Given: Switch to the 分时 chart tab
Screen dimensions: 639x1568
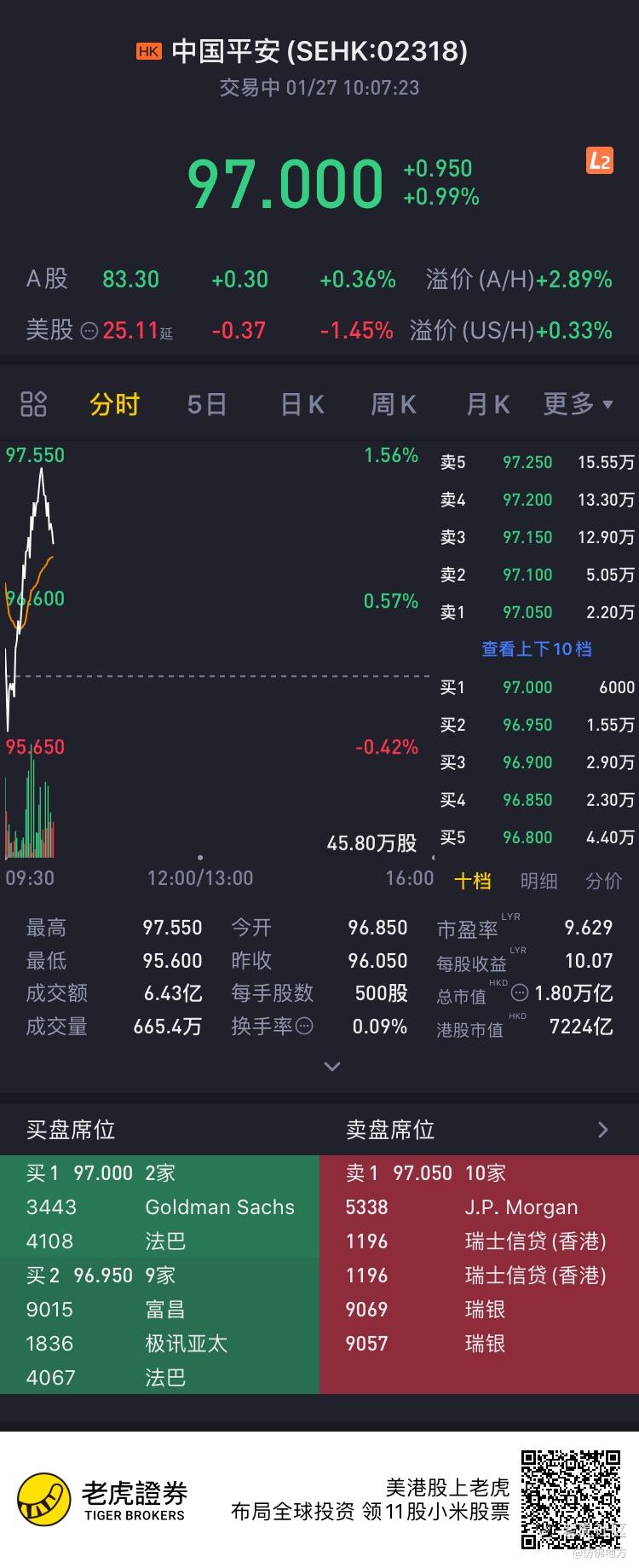Looking at the screenshot, I should click(114, 404).
